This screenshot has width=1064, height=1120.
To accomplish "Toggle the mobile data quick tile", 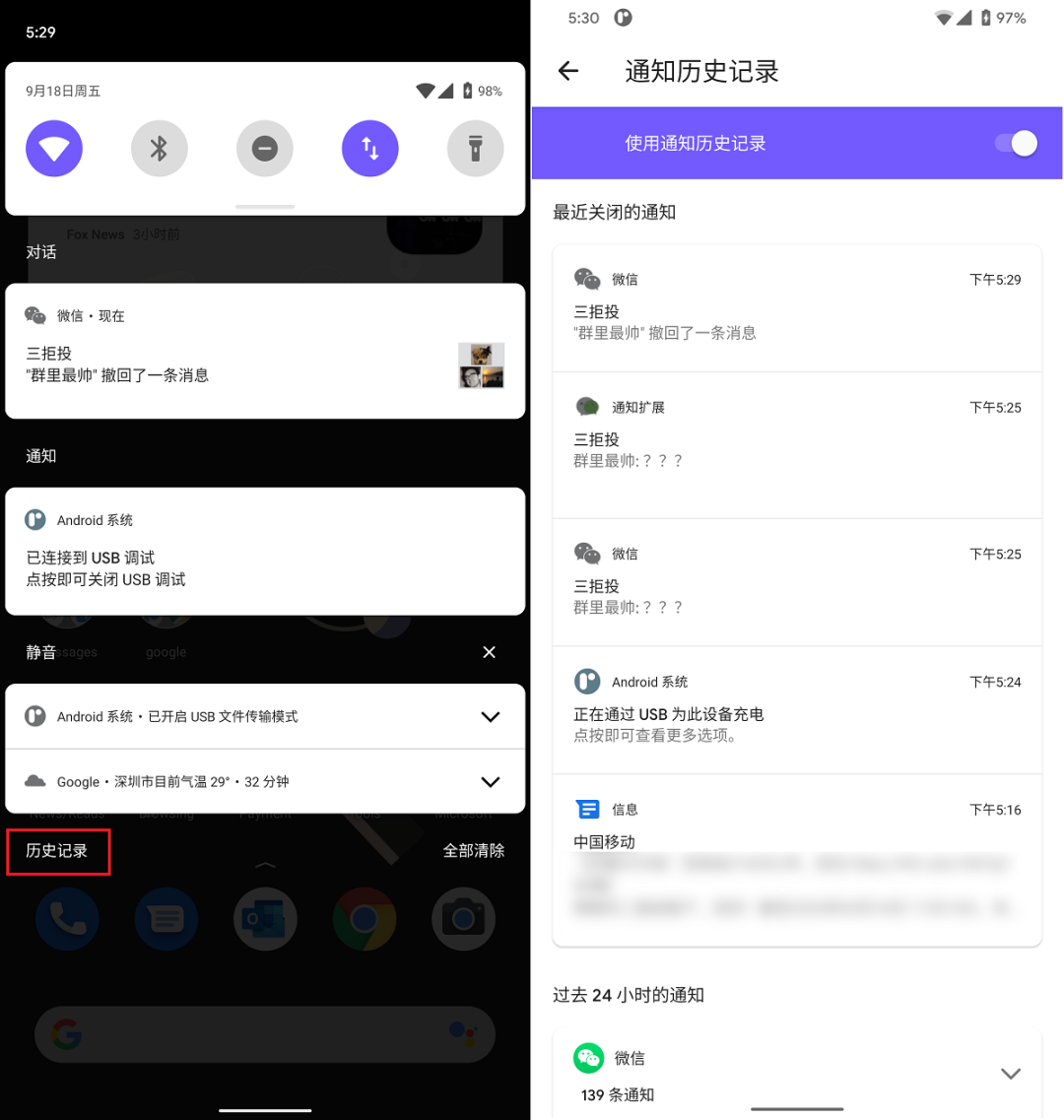I will (x=370, y=148).
